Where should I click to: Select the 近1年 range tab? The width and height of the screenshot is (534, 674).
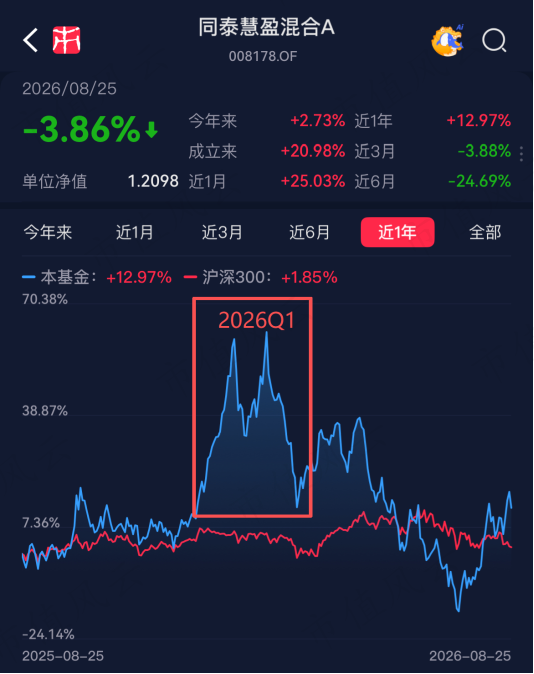point(398,232)
